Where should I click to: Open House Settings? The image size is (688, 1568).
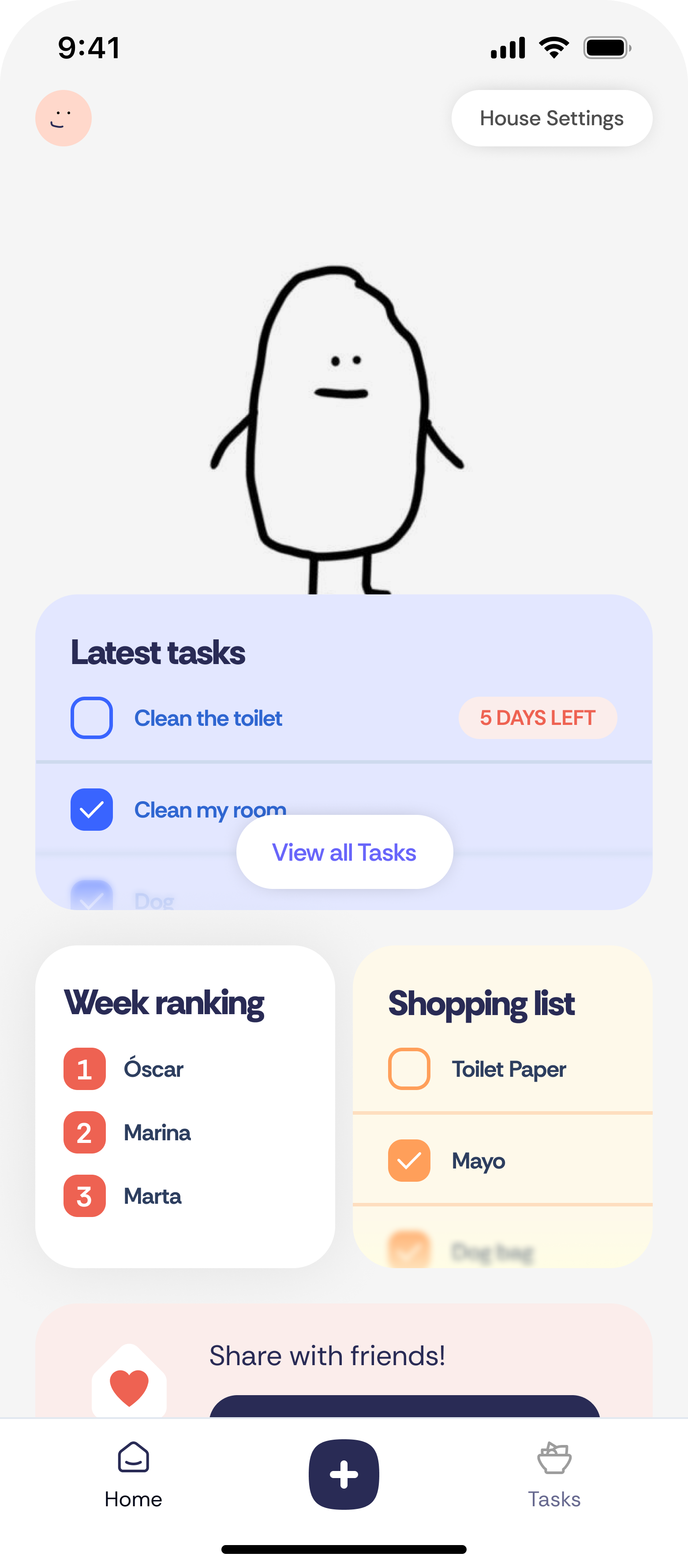[x=552, y=118]
